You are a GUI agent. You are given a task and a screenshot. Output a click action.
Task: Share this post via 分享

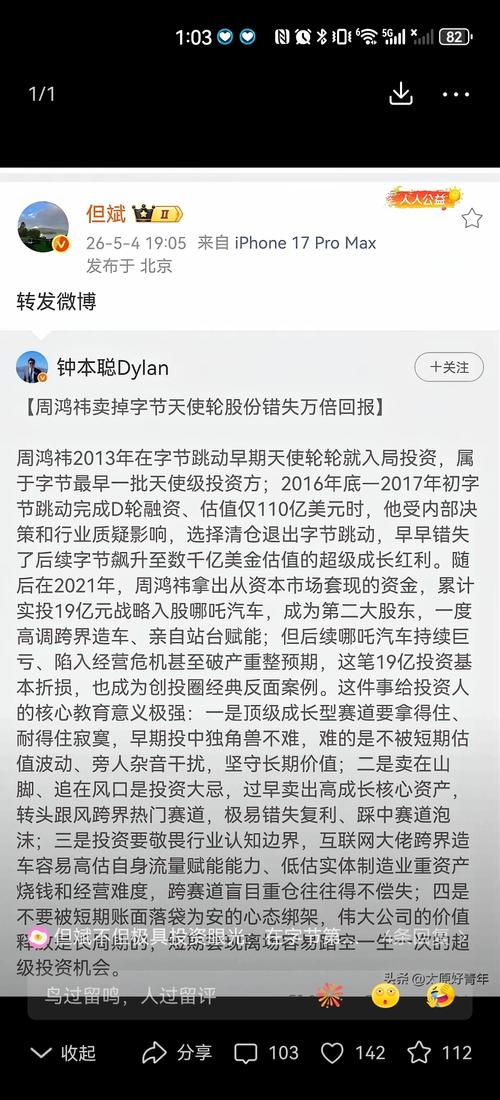pos(177,1052)
